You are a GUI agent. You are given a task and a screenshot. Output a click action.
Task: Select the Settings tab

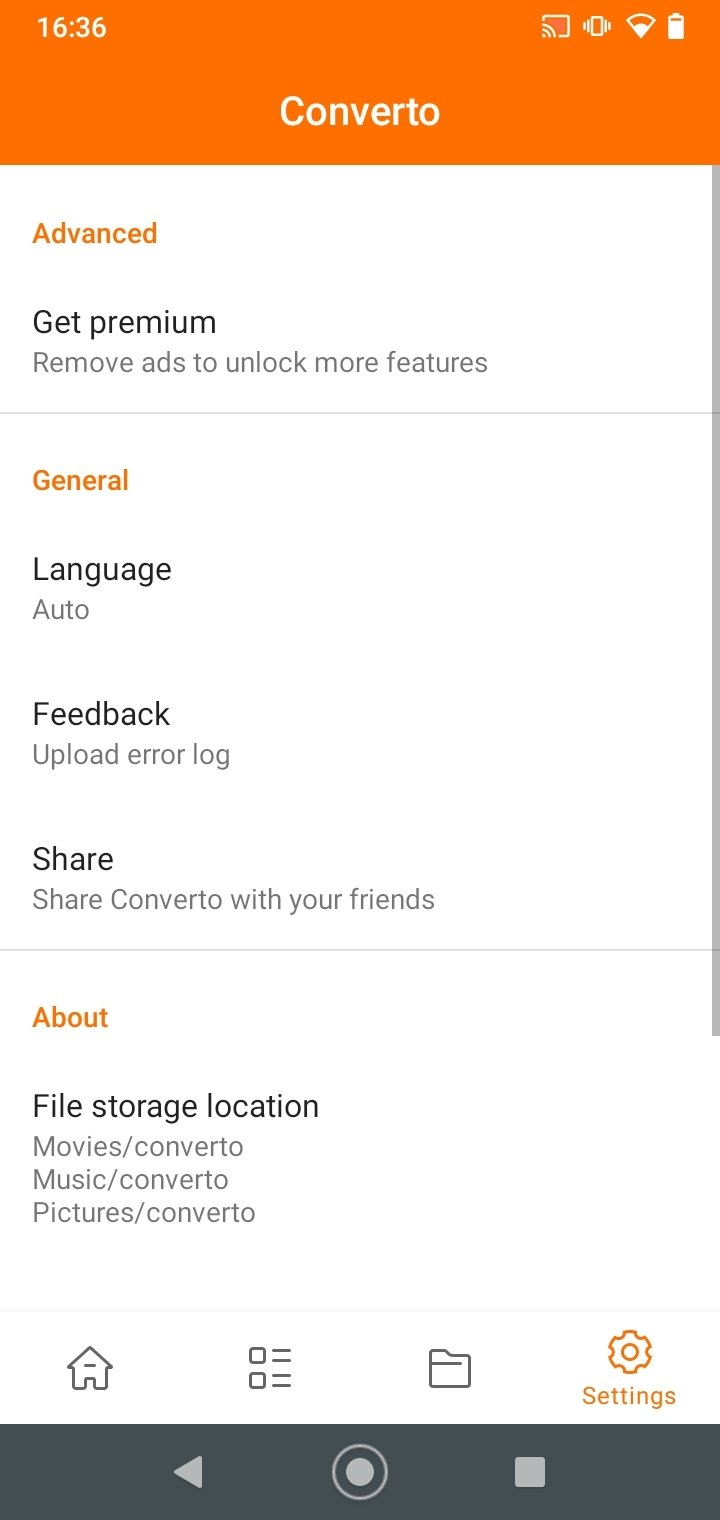click(x=629, y=1368)
